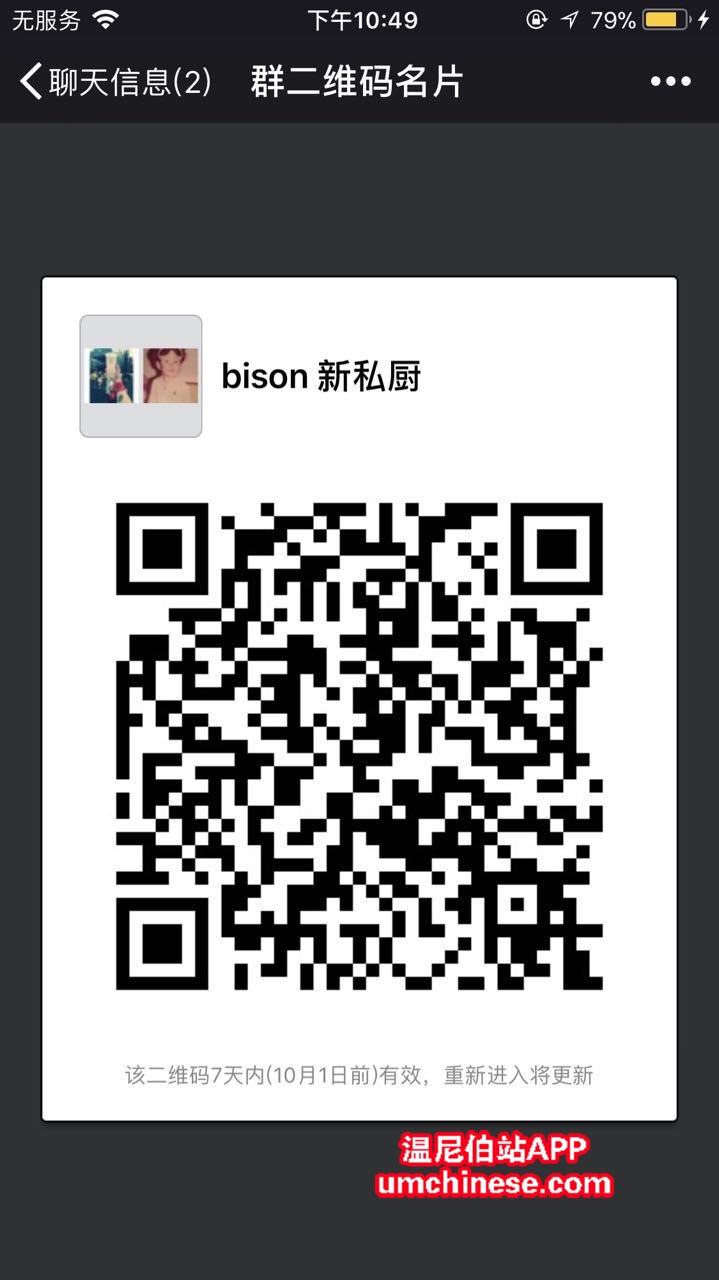The height and width of the screenshot is (1280, 719).
Task: Open the three-dot more options menu
Action: (670, 82)
